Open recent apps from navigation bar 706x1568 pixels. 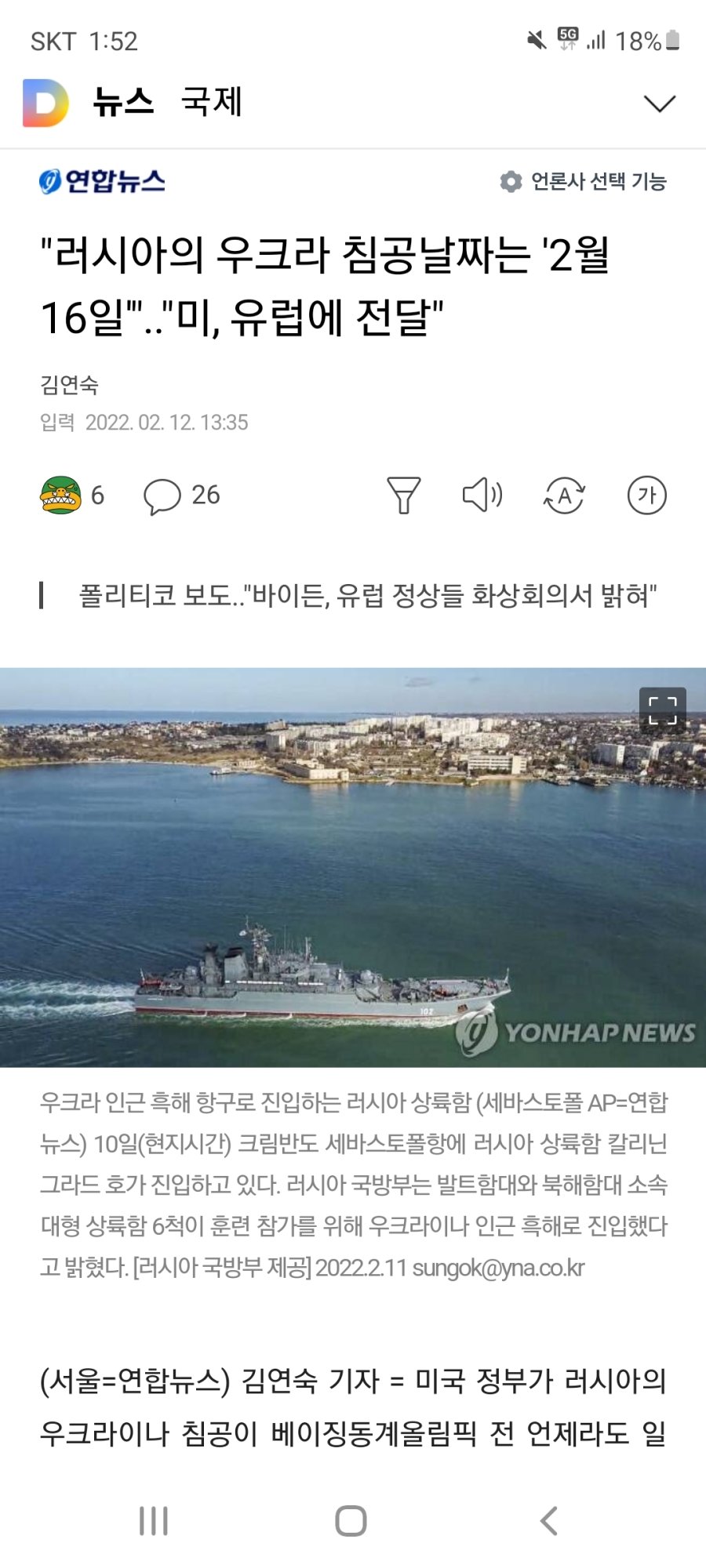click(x=154, y=1521)
